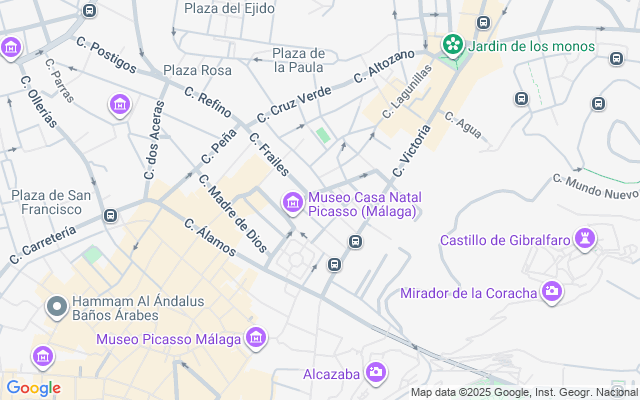Image resolution: width=640 pixels, height=400 pixels.
Task: Open the Hammam Al Ándalus Baños Árabes pin
Action: 57,307
